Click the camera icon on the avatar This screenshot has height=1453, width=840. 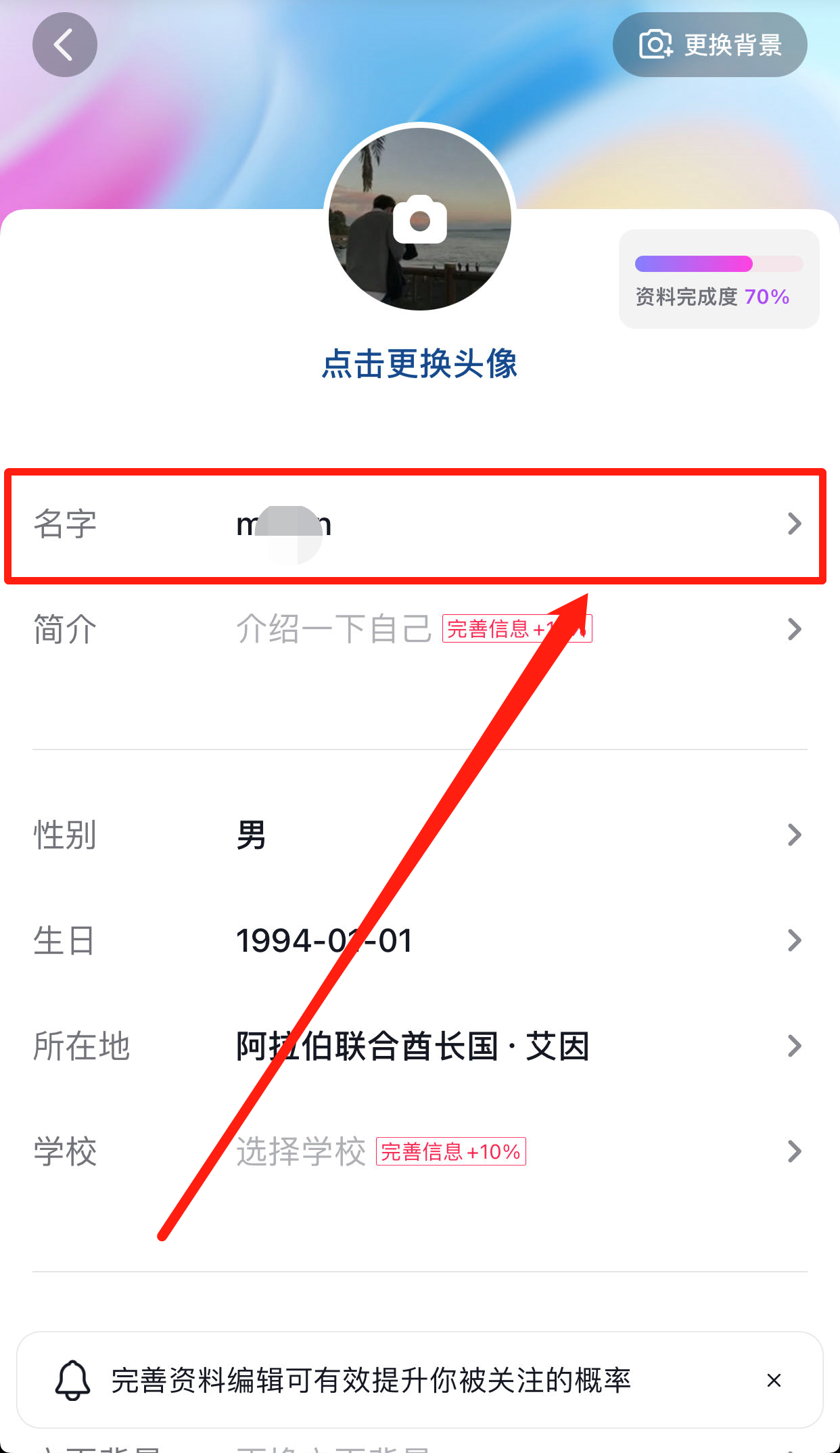419,219
